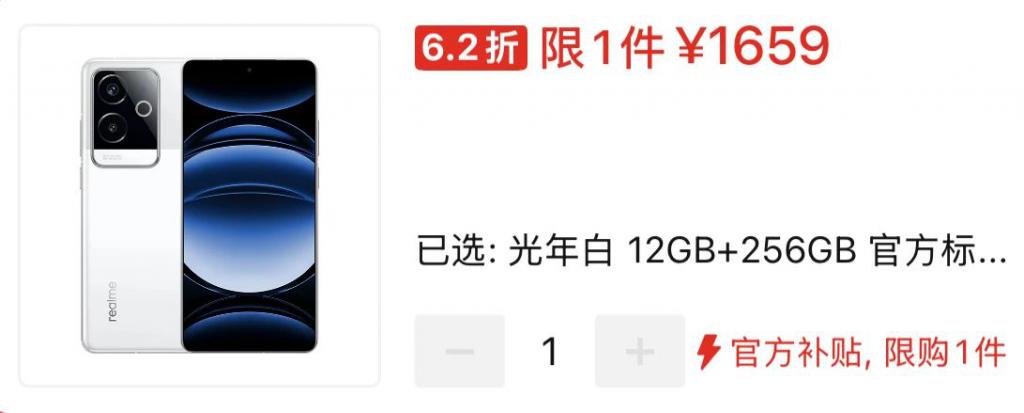
Task: Tap the quantity field showing 1
Action: 549,351
